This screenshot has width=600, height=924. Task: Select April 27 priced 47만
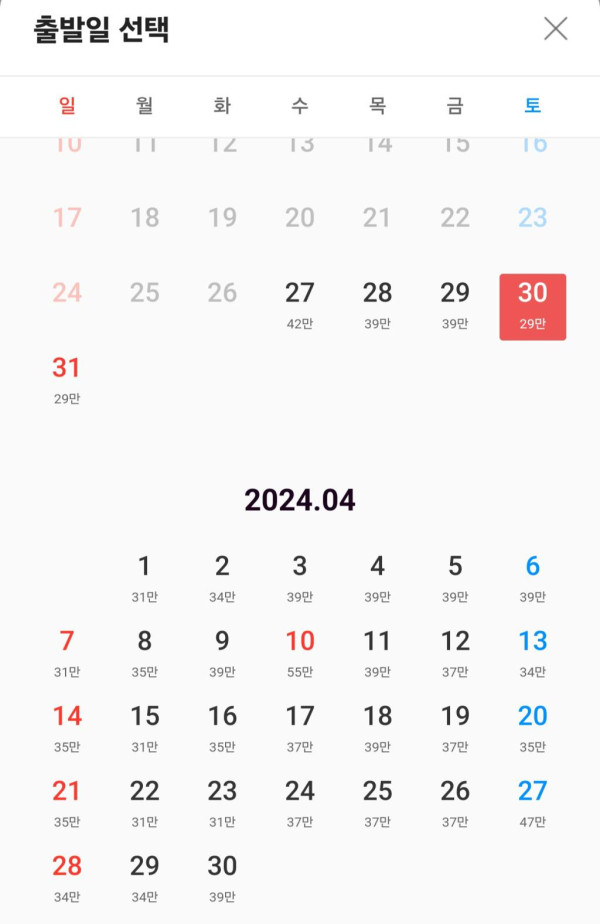pyautogui.click(x=532, y=802)
